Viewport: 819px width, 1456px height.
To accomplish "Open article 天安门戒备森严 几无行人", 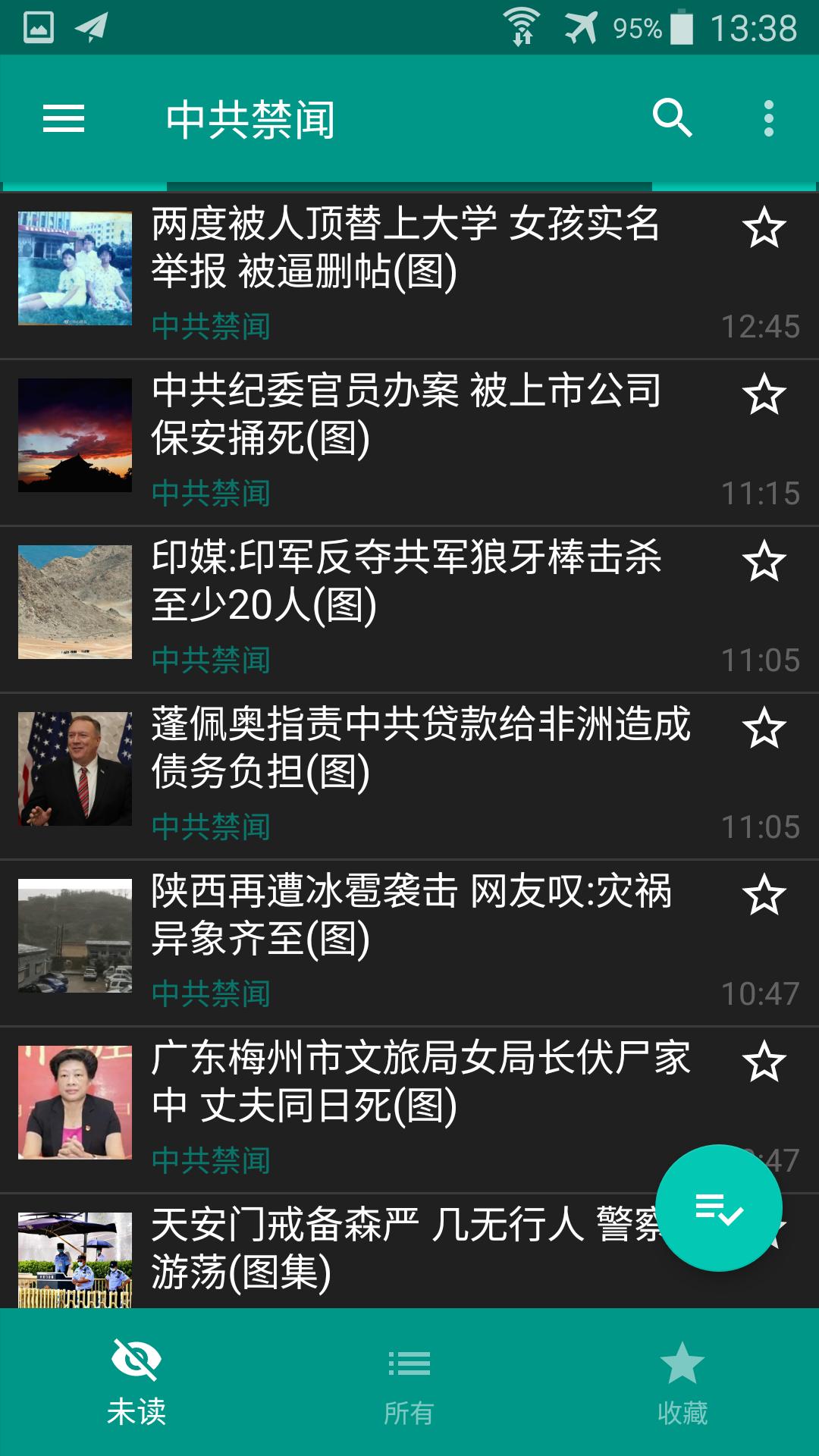I will click(x=334, y=1251).
